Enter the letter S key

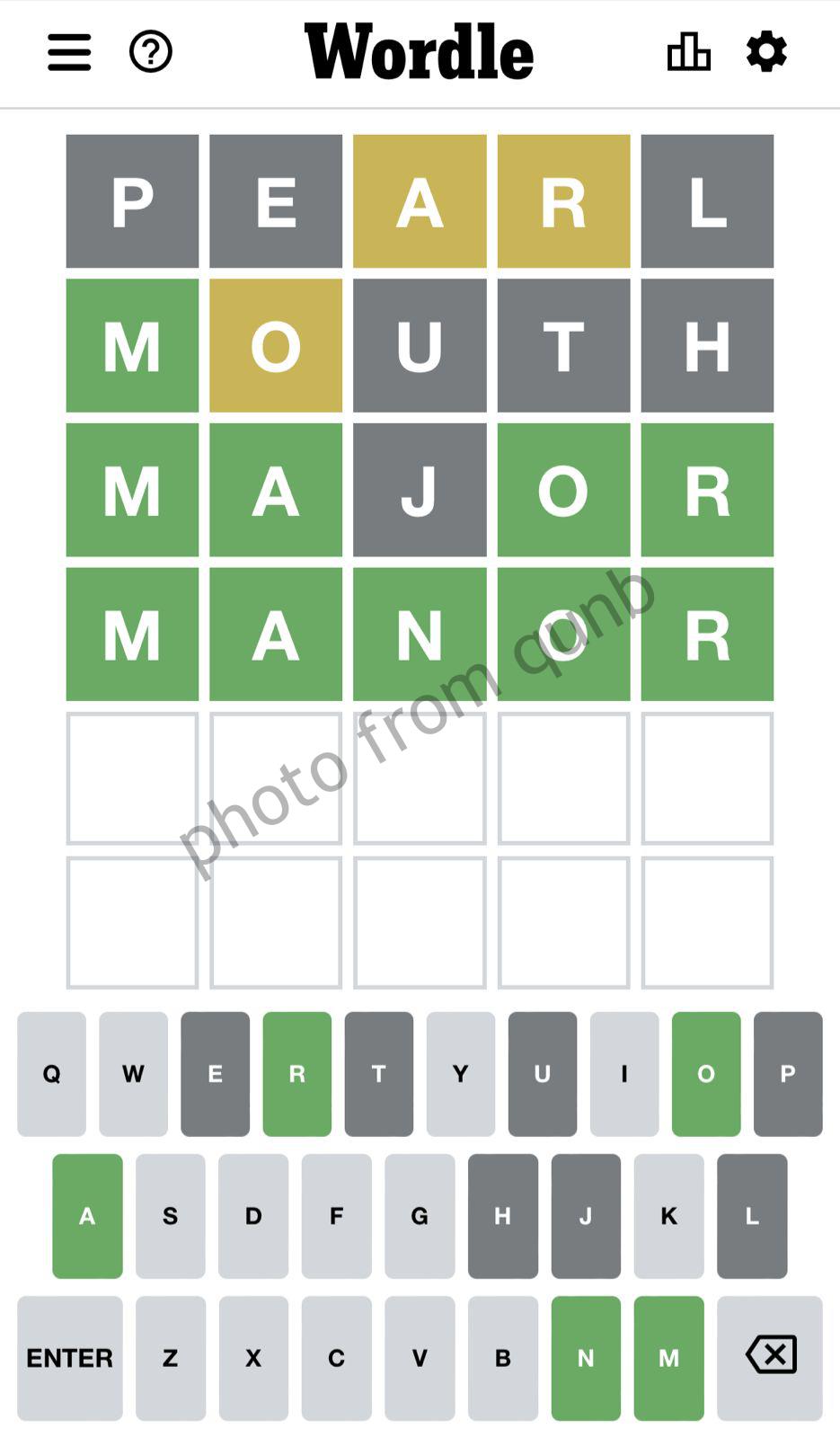pyautogui.click(x=171, y=1216)
